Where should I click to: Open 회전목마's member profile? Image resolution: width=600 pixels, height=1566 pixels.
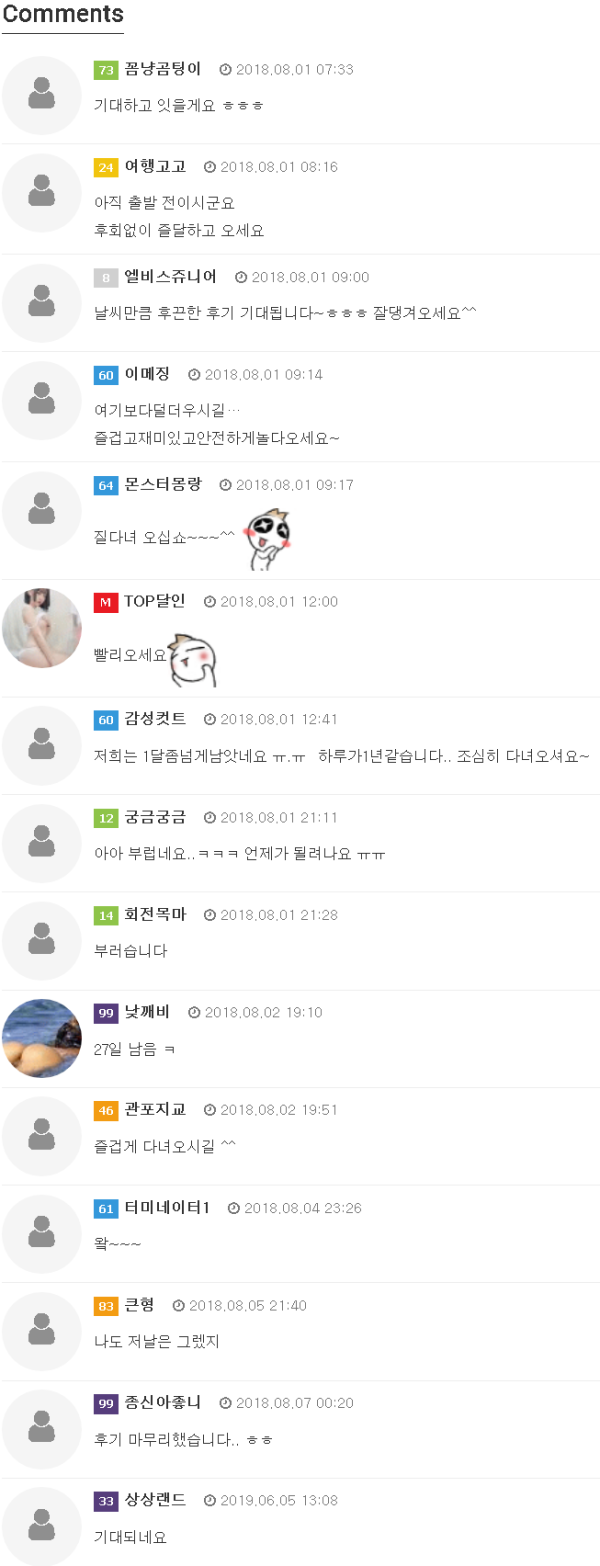(x=154, y=915)
